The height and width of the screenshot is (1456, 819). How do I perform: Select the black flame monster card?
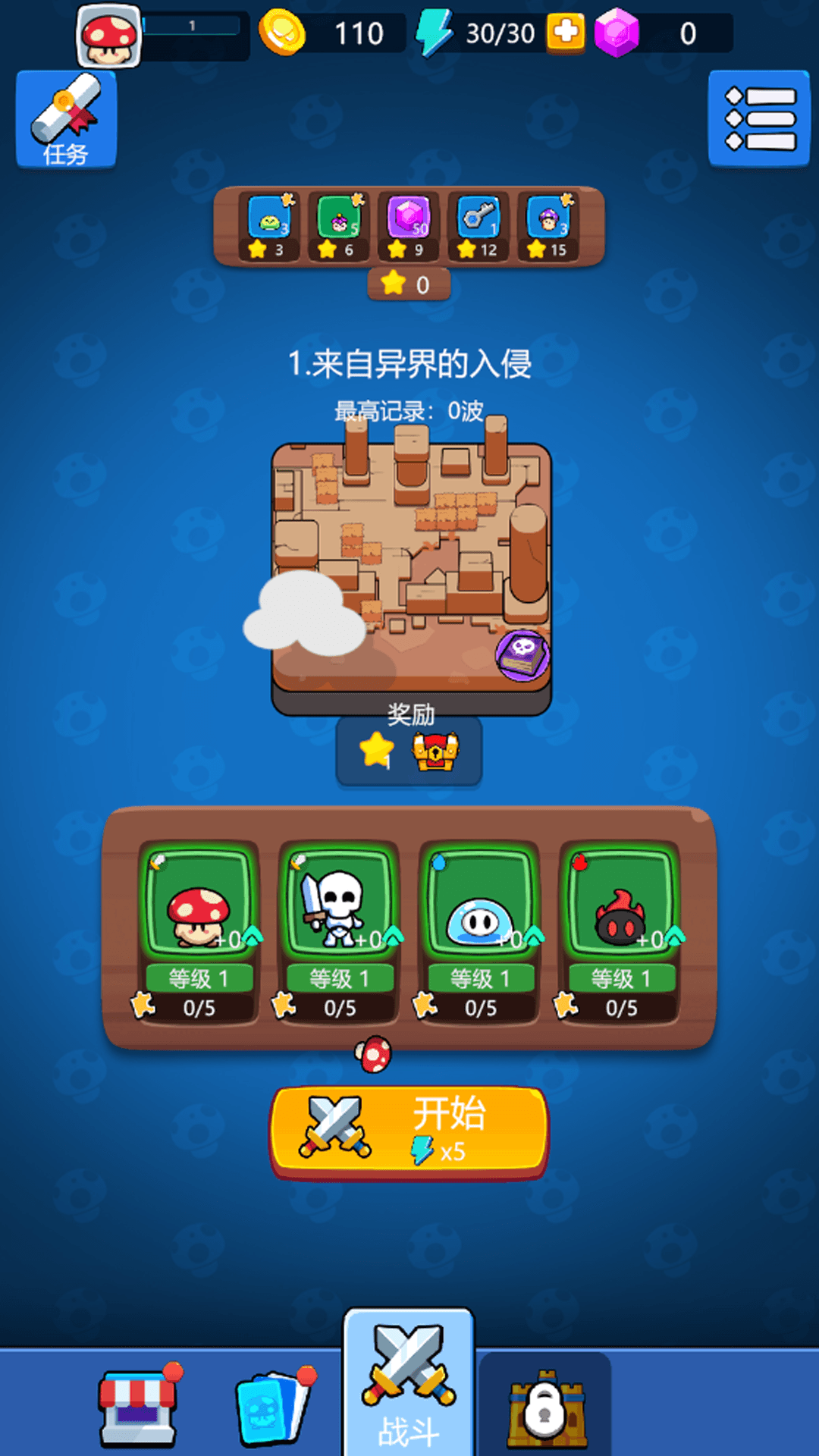pyautogui.click(x=620, y=934)
